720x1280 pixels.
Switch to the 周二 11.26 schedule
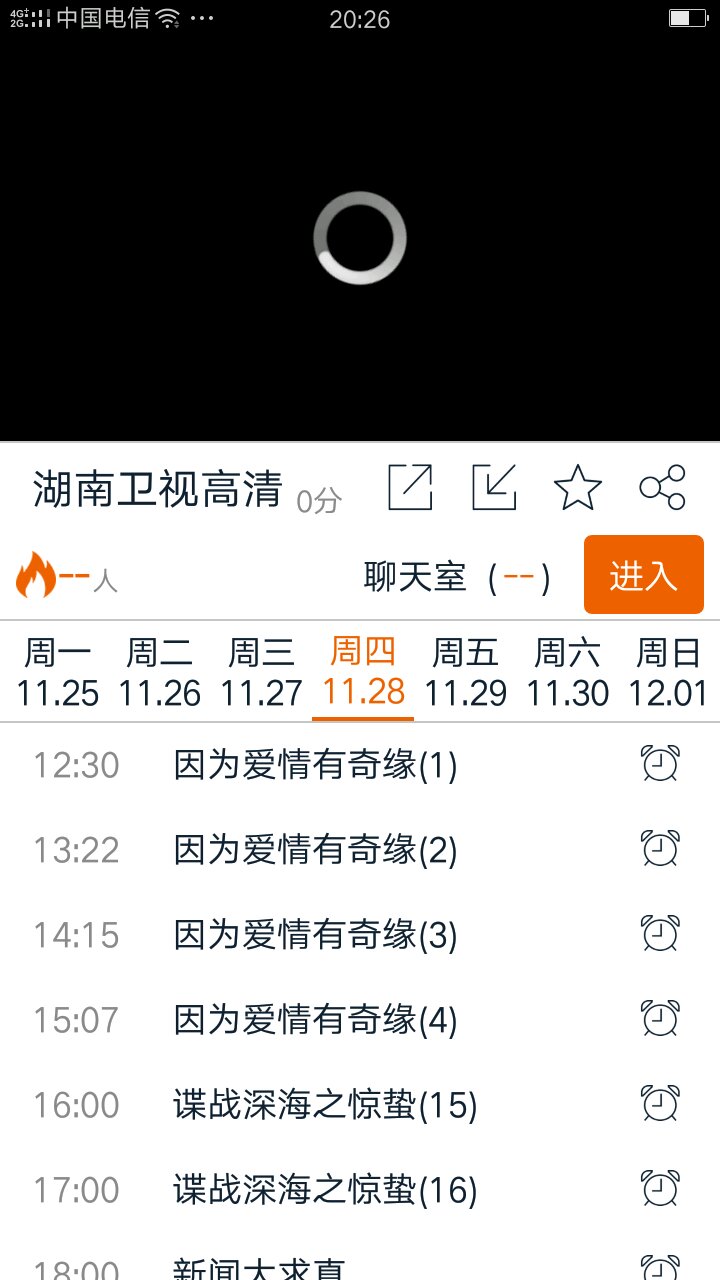click(x=160, y=672)
